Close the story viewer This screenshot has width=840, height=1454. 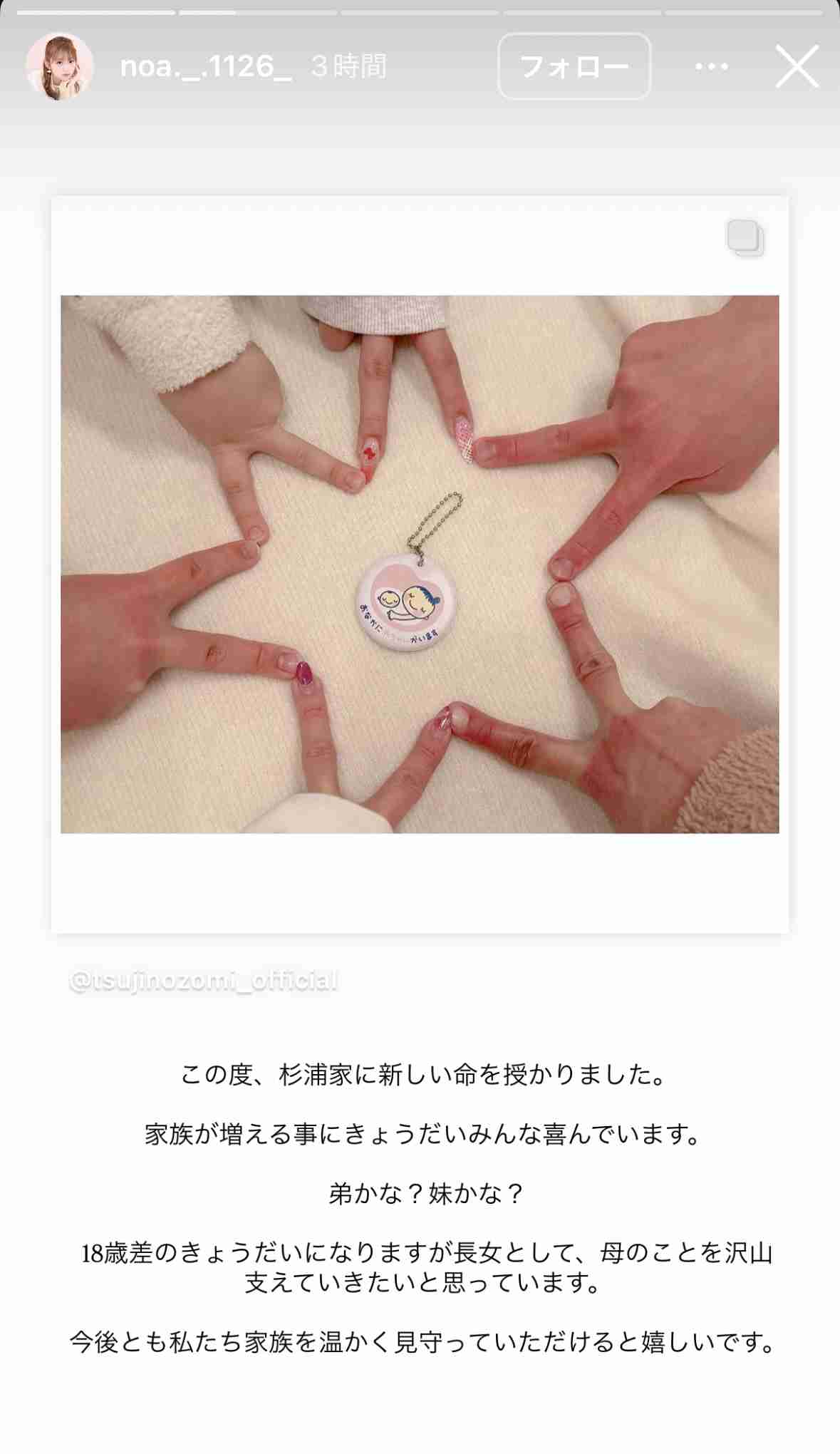click(797, 66)
